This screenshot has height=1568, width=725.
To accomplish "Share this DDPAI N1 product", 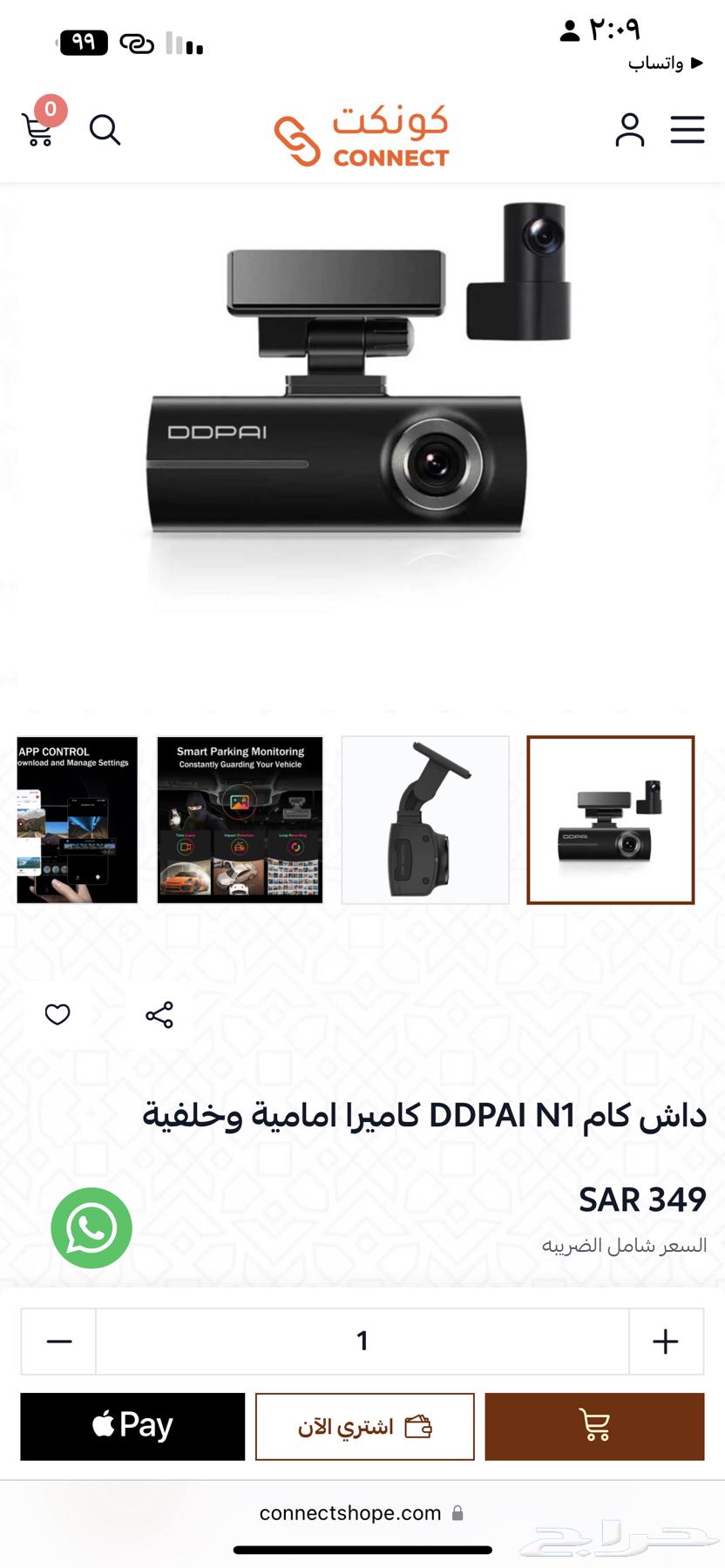I will (159, 1014).
